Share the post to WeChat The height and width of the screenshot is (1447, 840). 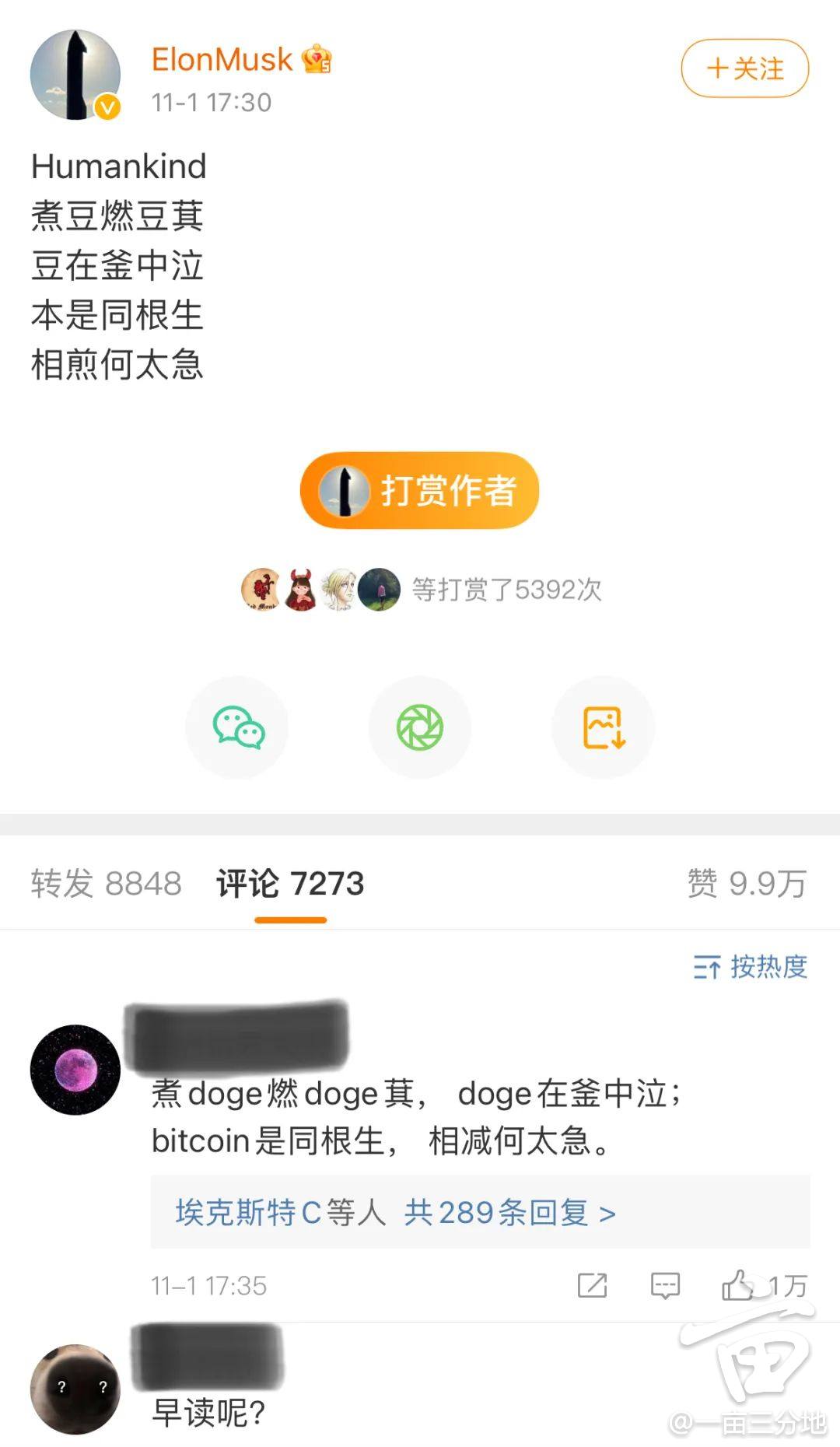[x=237, y=727]
